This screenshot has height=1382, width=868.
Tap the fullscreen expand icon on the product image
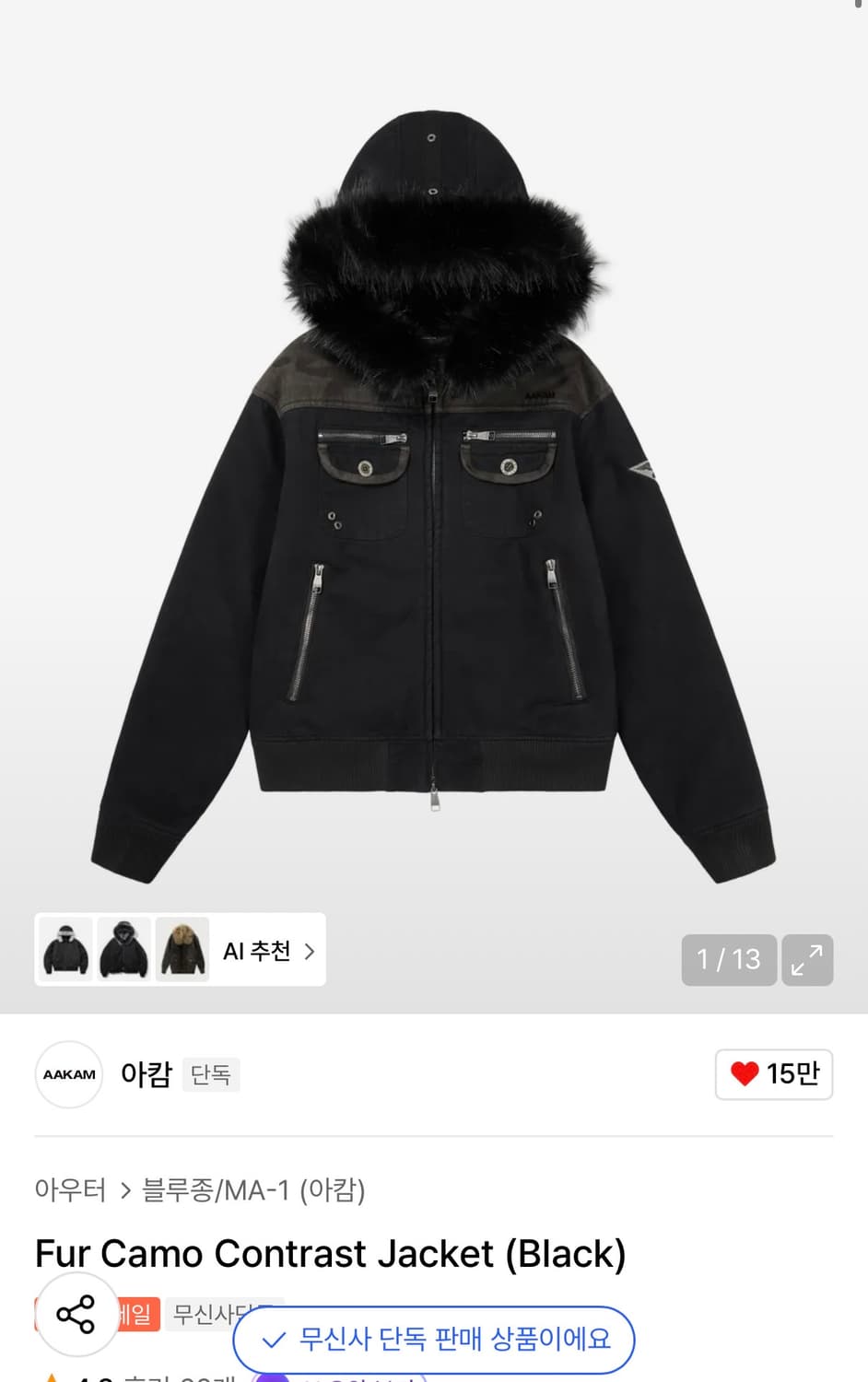point(807,960)
